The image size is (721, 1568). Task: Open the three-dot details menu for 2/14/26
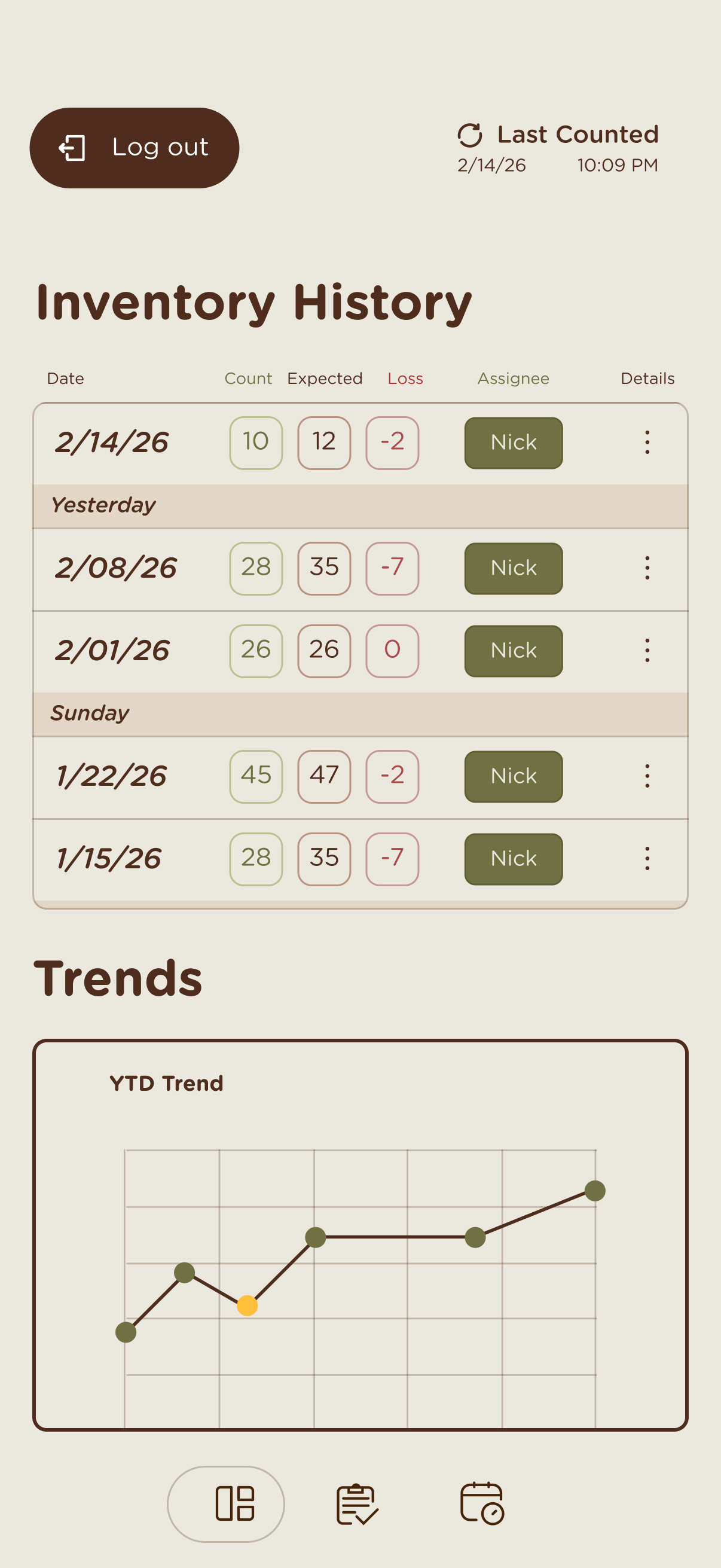[x=647, y=443]
